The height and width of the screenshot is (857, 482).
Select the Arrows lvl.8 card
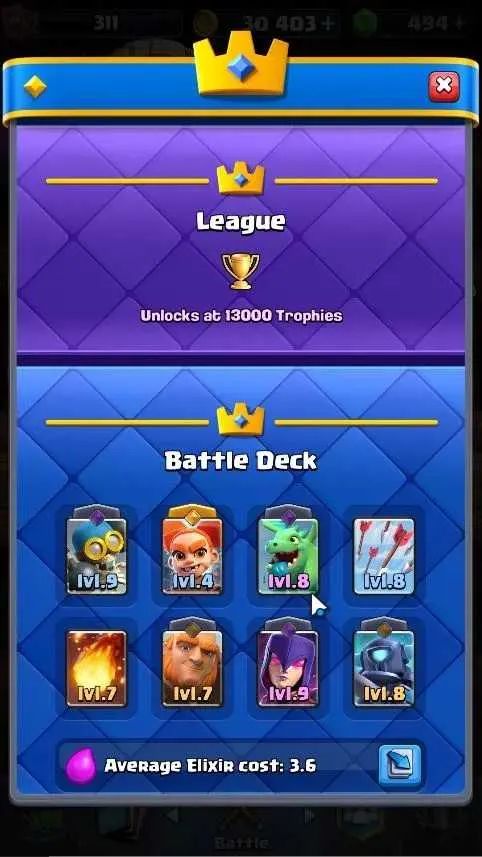pos(384,556)
